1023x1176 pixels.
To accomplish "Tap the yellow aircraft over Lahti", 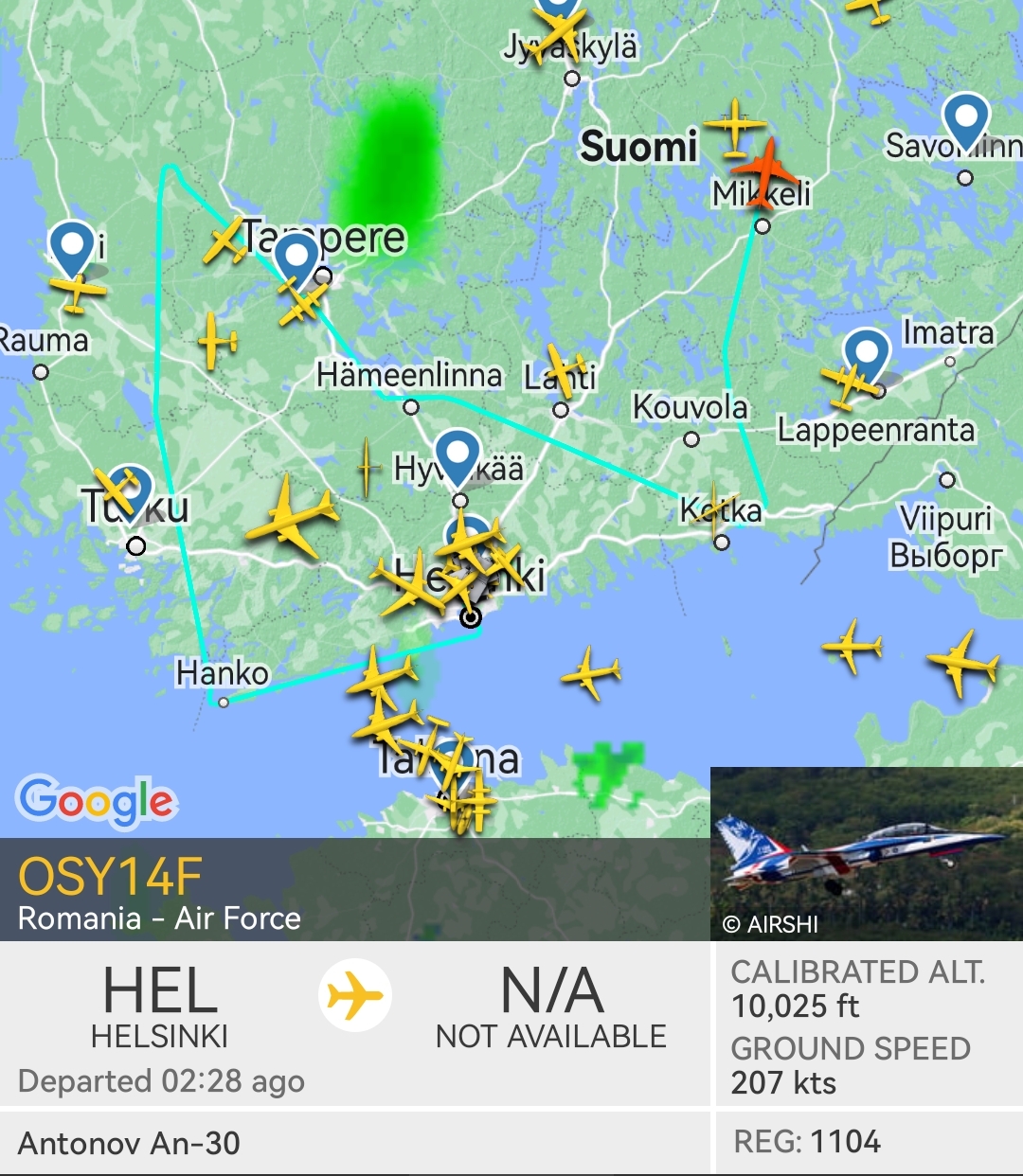I will [565, 370].
